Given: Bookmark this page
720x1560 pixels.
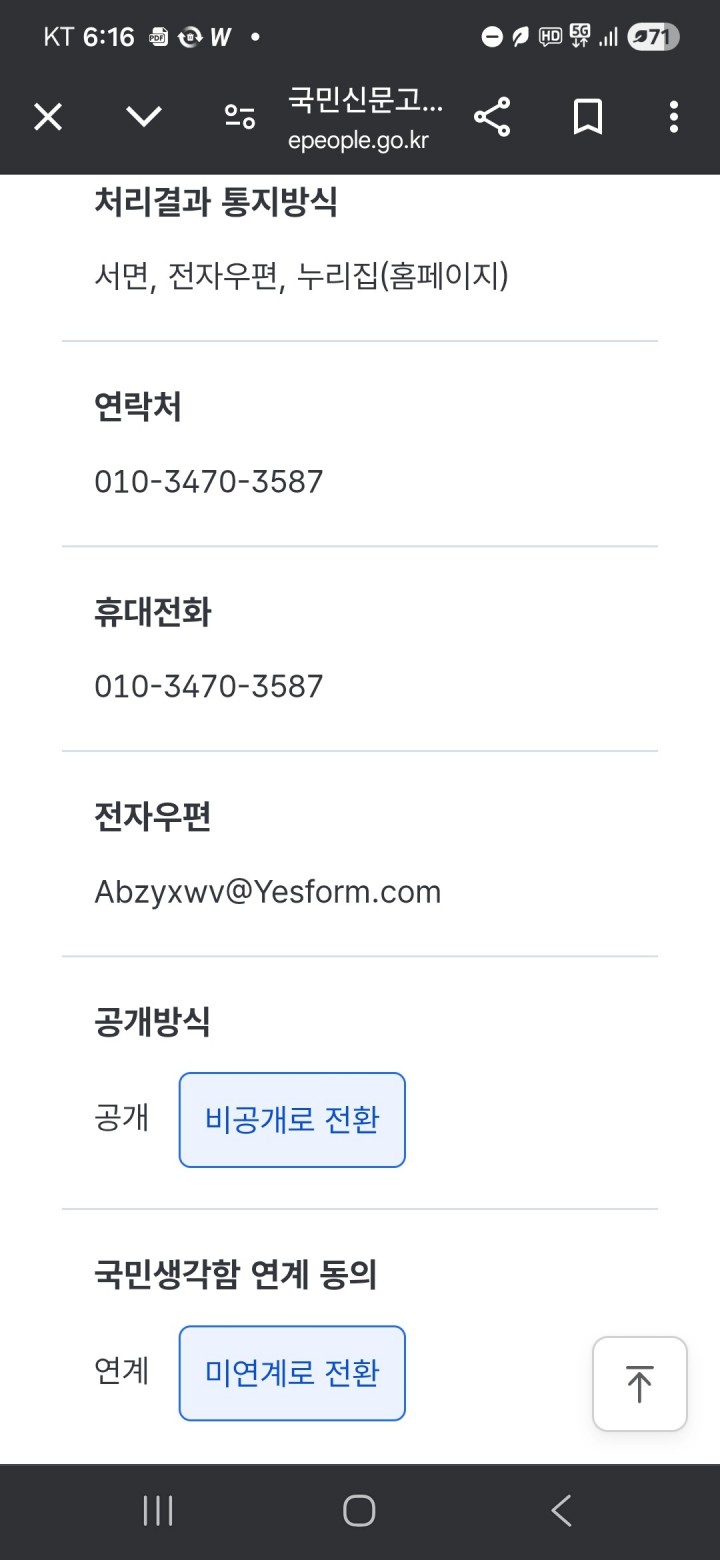Looking at the screenshot, I should pos(588,117).
